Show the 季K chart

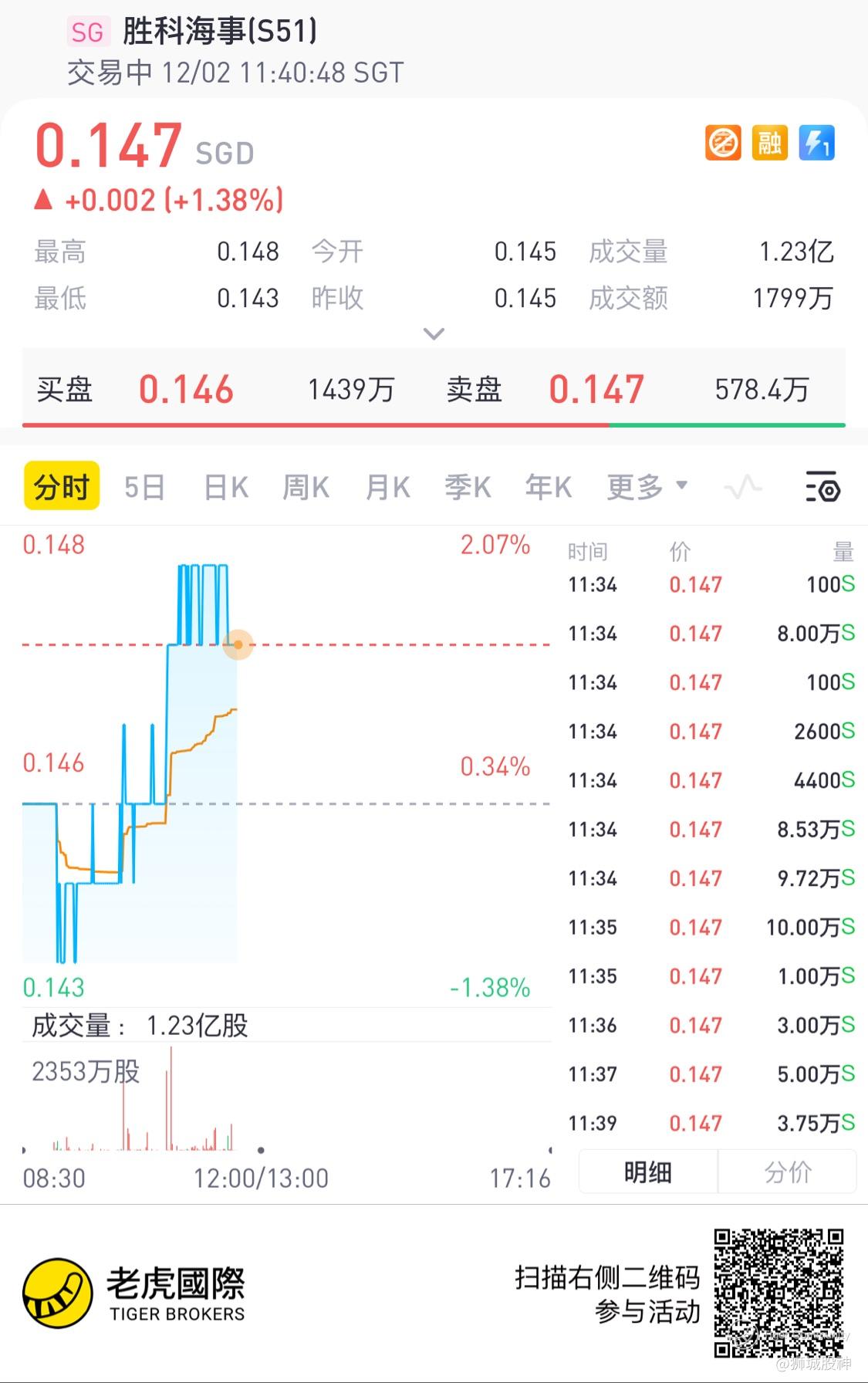pos(468,487)
